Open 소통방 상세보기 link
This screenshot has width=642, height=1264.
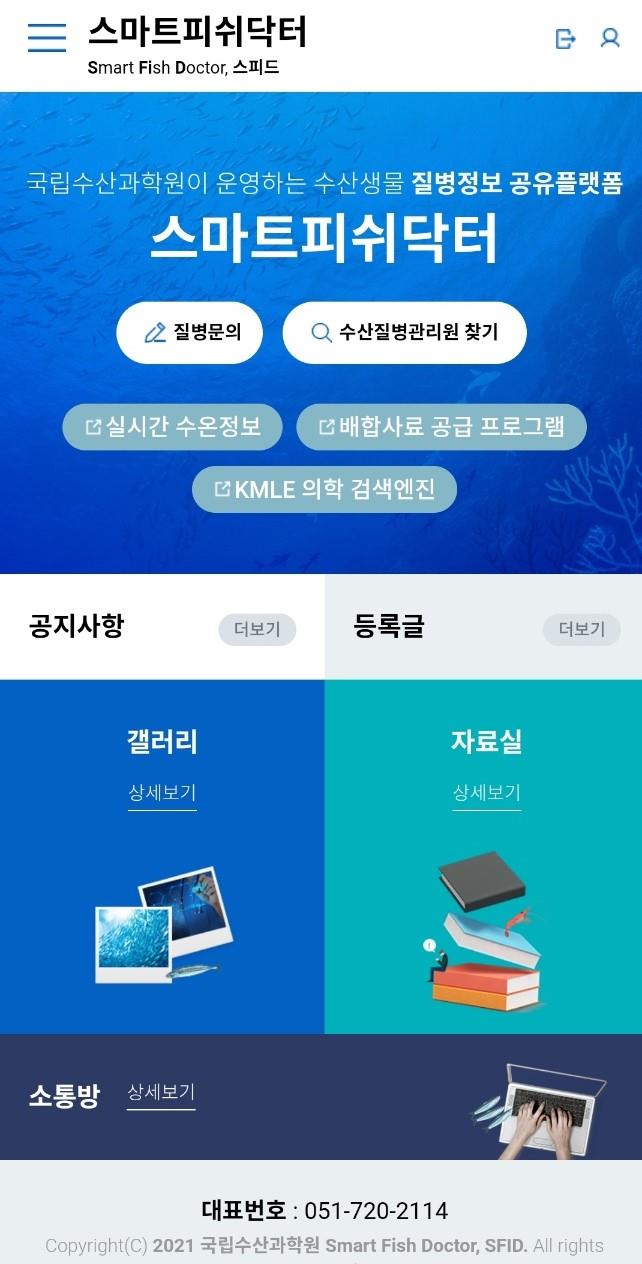coord(161,1092)
